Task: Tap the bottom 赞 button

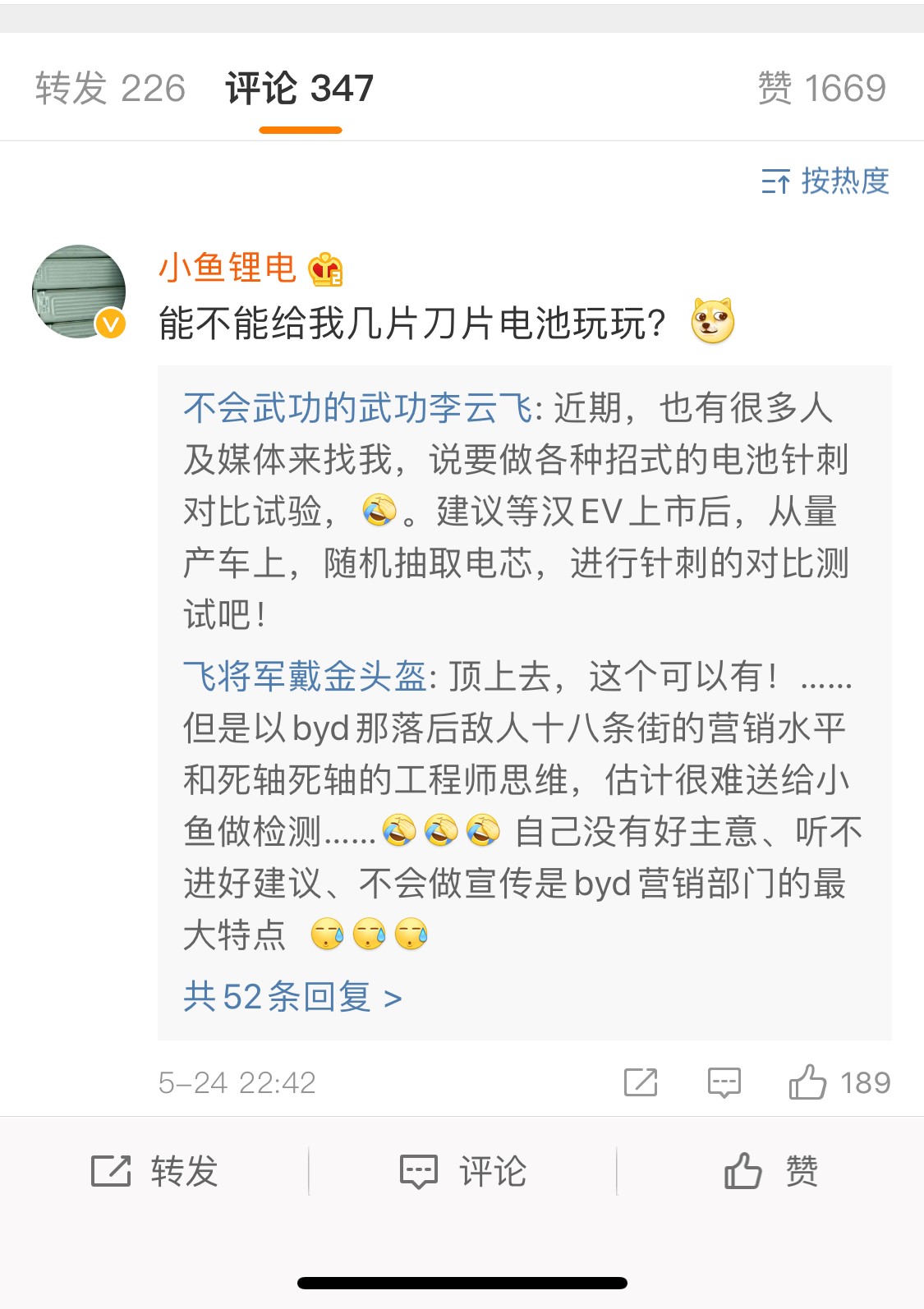Action: (x=770, y=1171)
